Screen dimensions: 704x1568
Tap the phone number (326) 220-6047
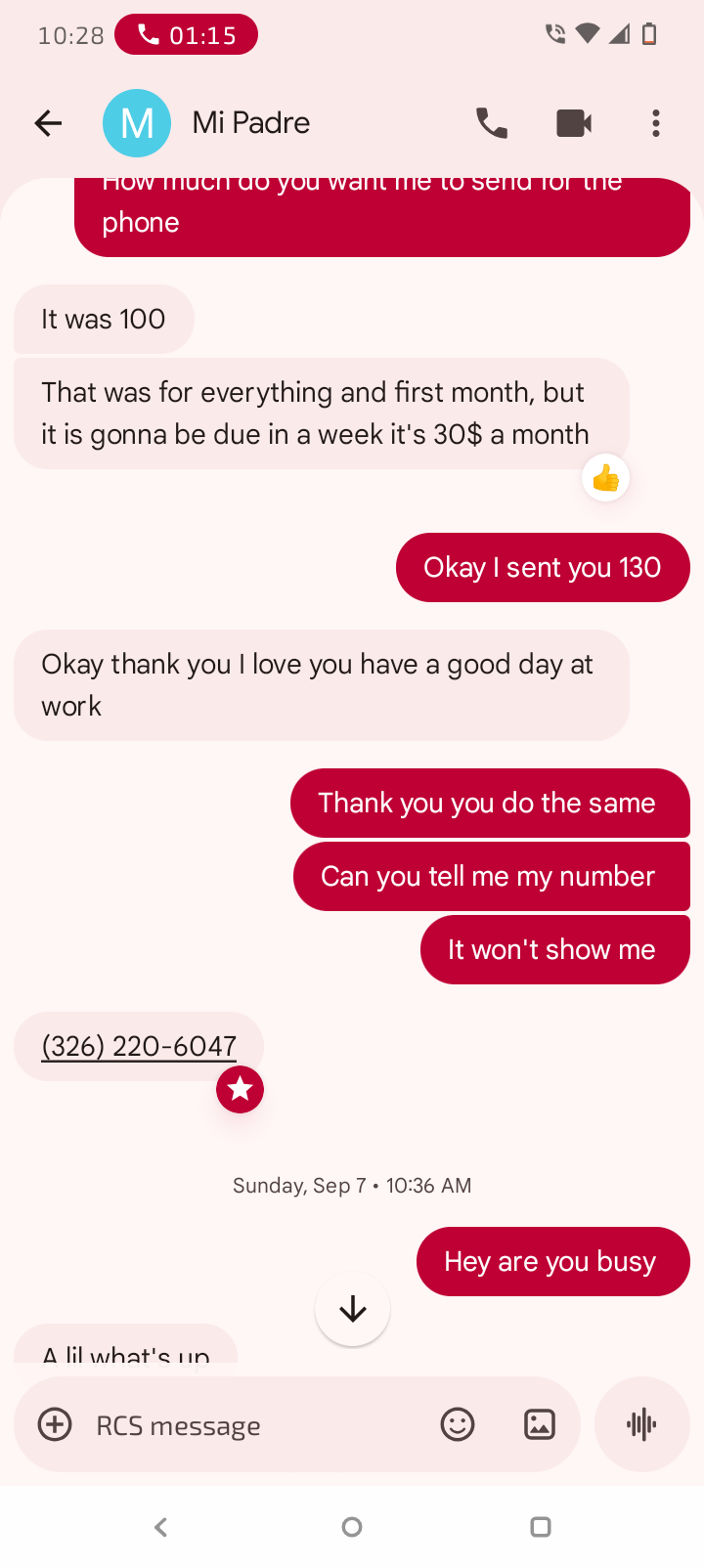coord(139,1046)
